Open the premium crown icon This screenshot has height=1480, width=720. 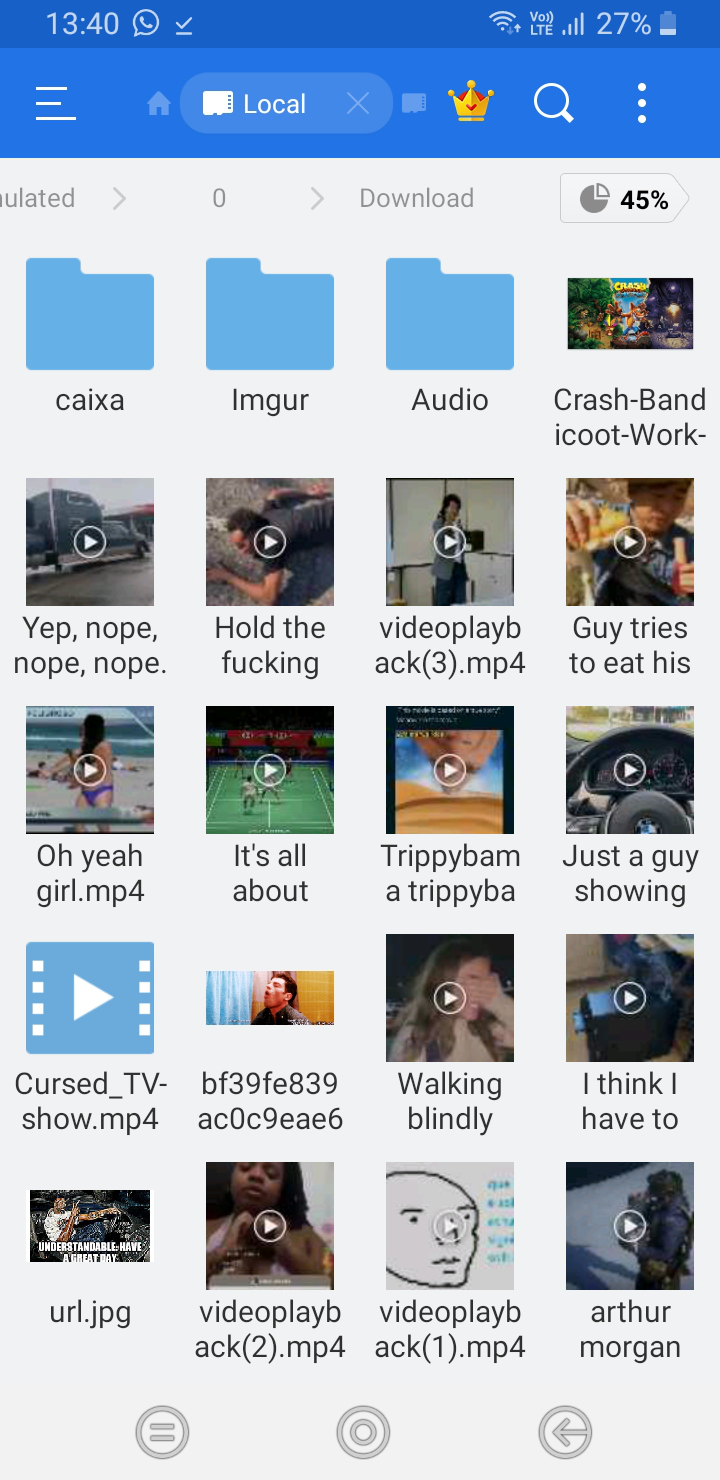coord(471,103)
